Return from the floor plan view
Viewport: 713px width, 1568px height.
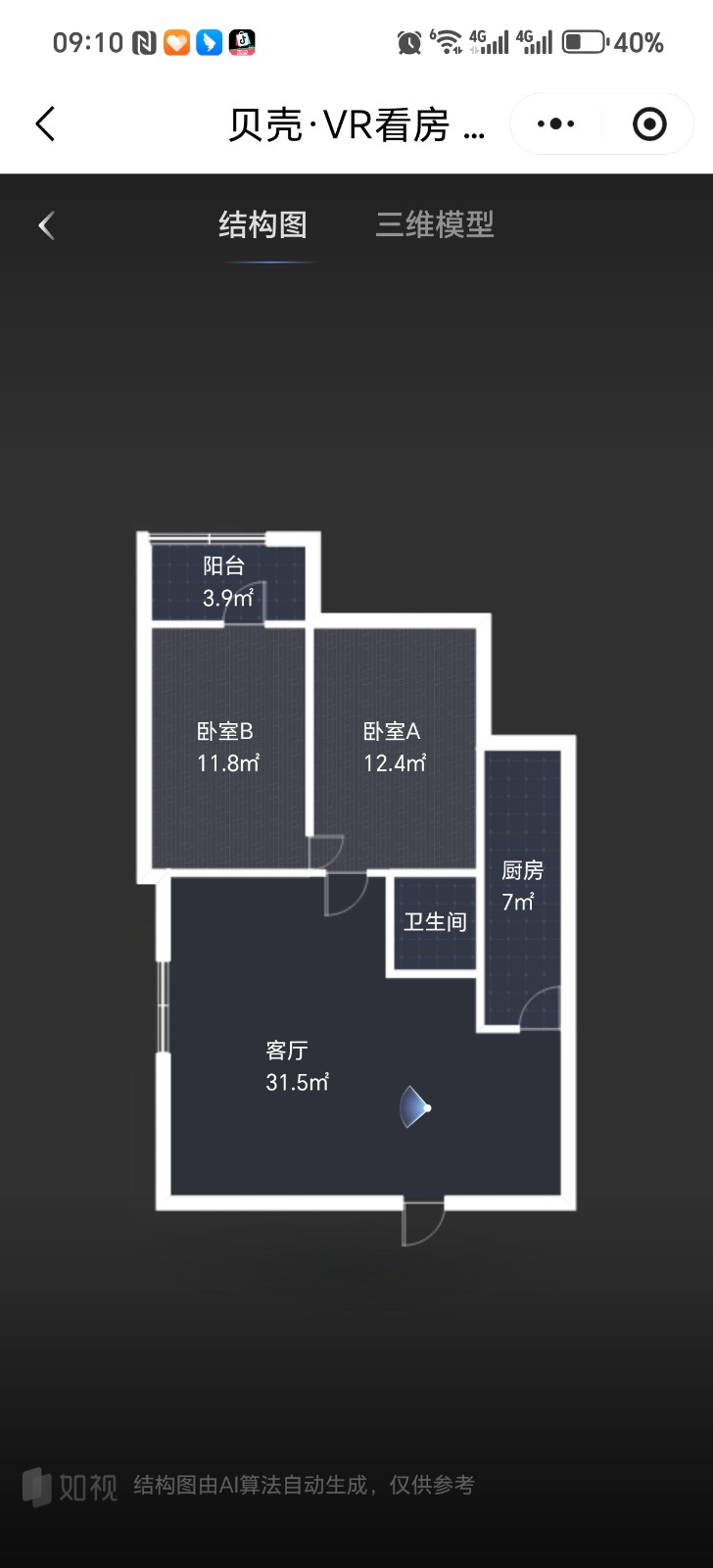tap(46, 225)
